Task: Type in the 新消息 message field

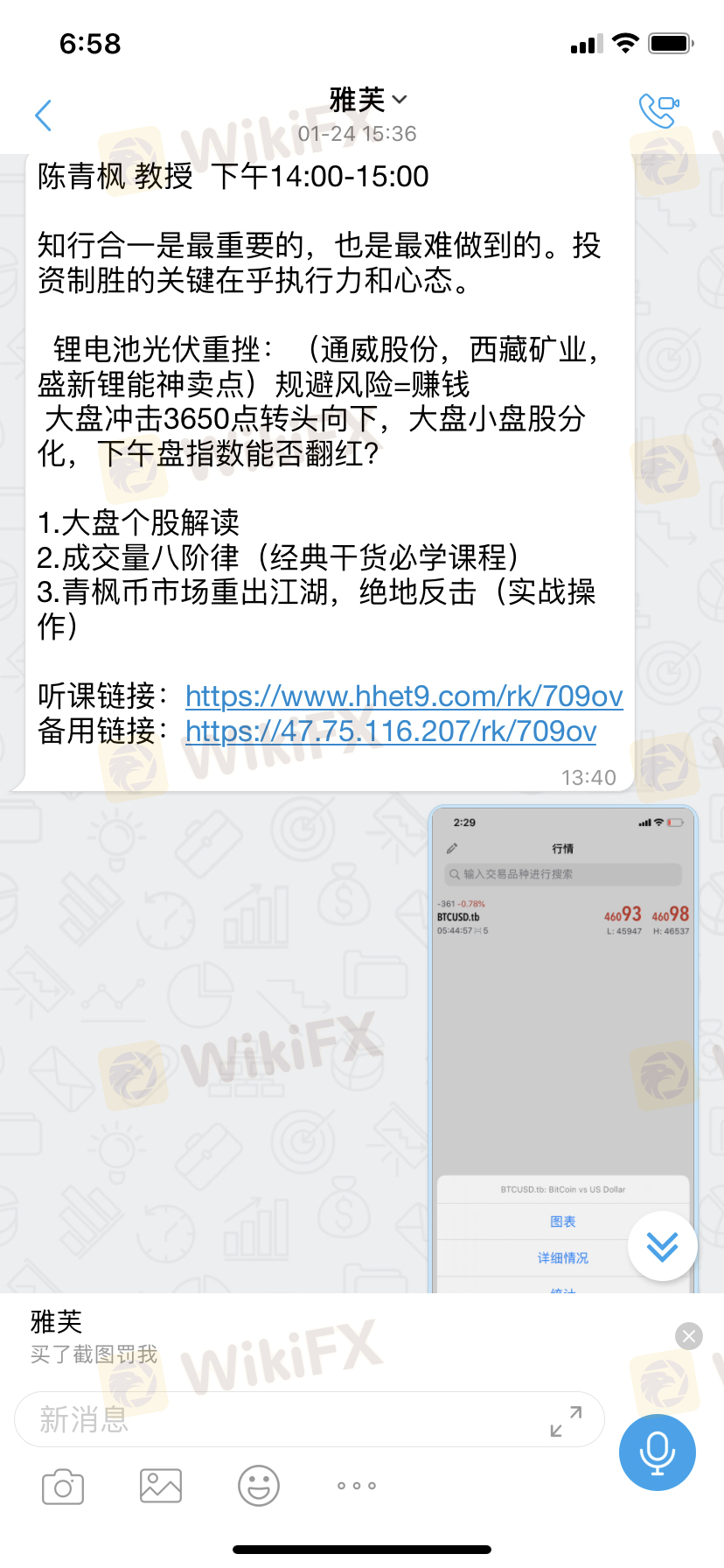Action: 280,1419
